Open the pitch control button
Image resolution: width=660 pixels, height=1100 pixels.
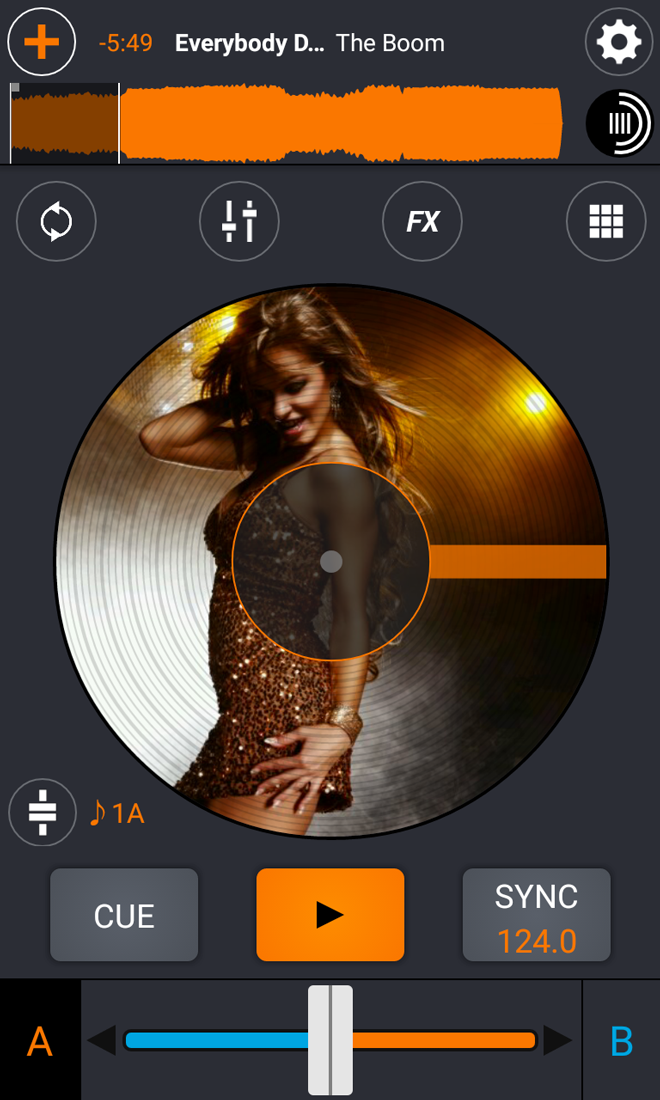[x=42, y=812]
